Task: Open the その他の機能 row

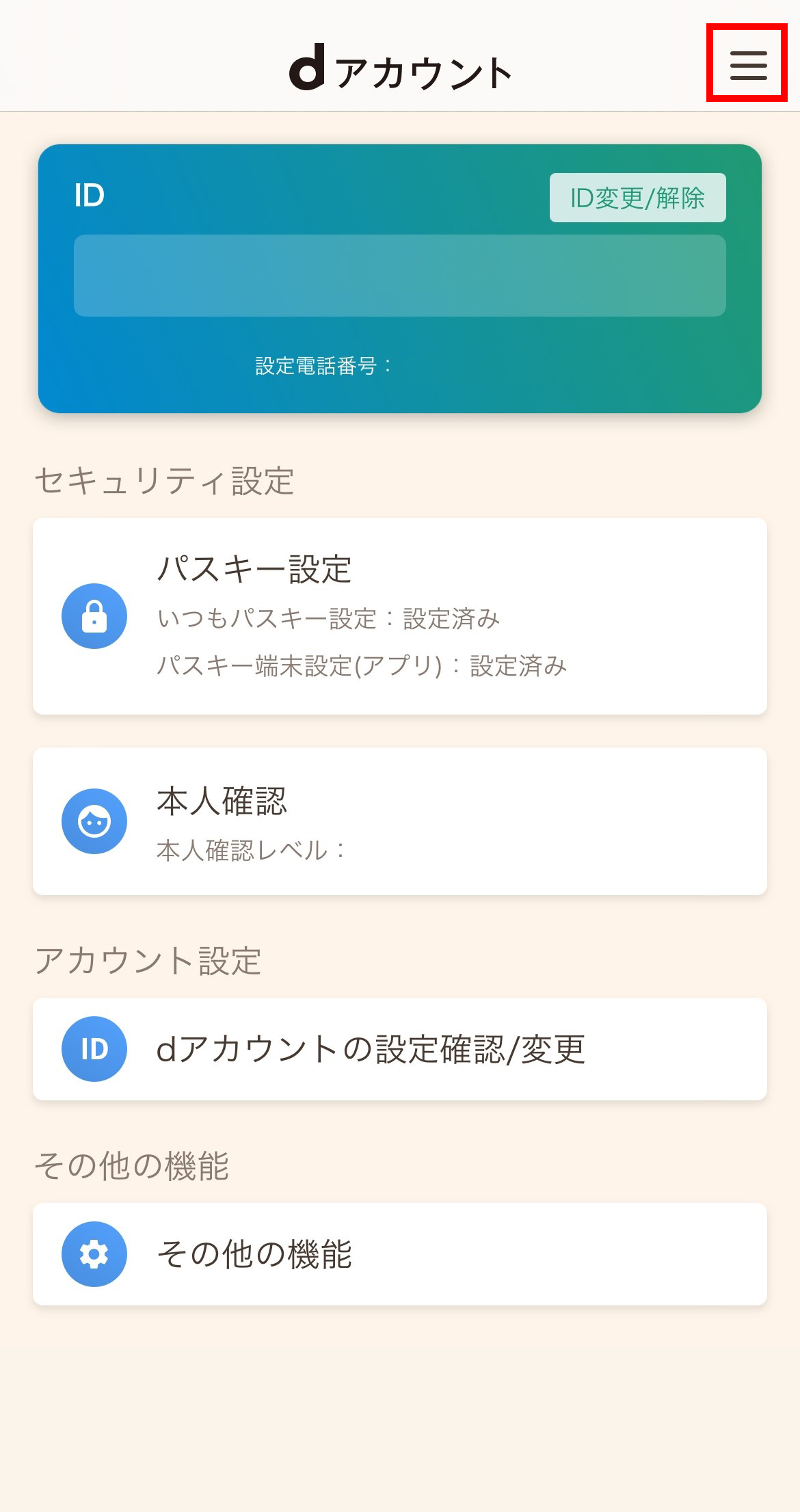Action: [x=400, y=1254]
